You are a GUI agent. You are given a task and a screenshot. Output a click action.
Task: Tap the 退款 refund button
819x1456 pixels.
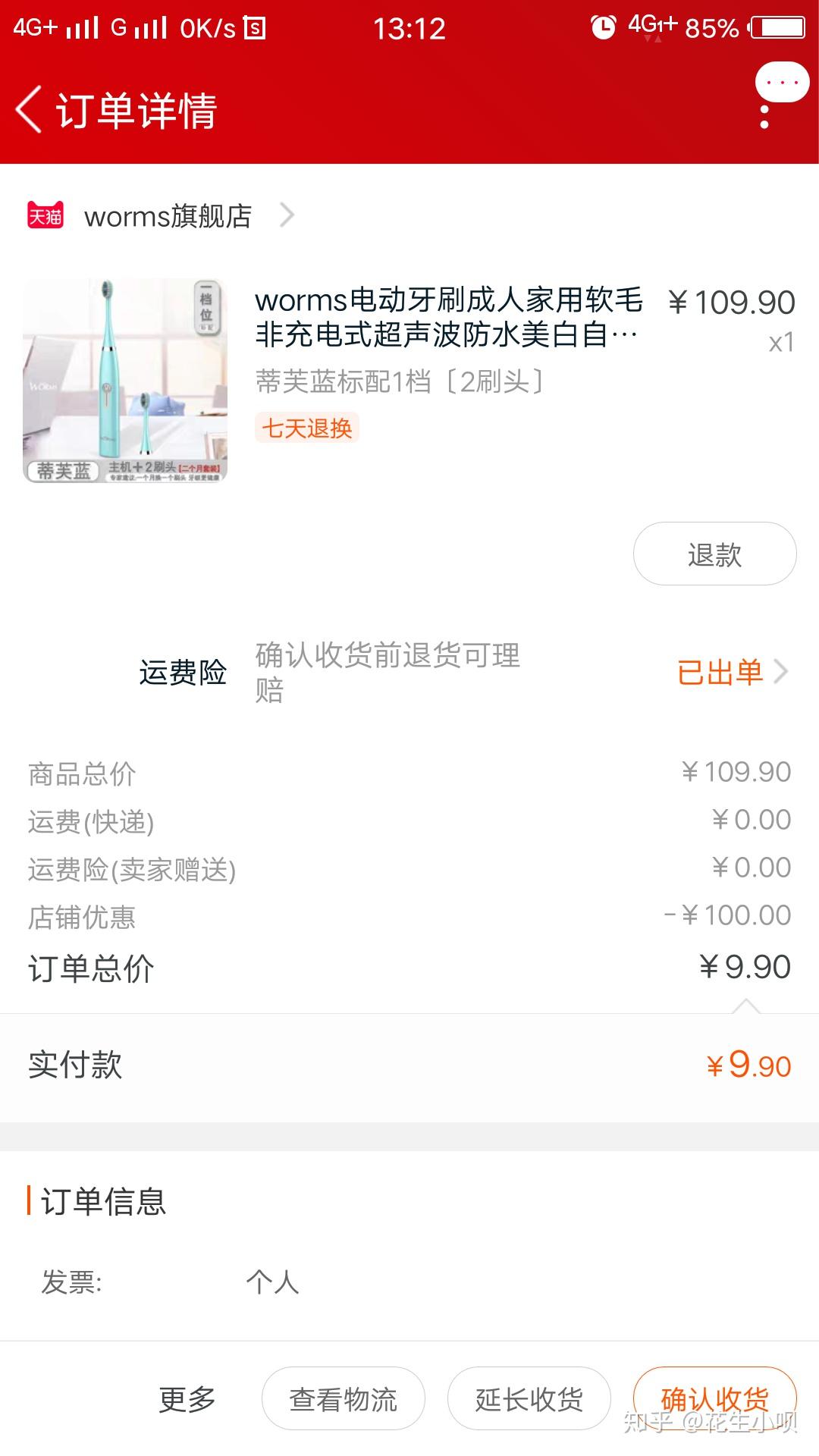click(714, 554)
